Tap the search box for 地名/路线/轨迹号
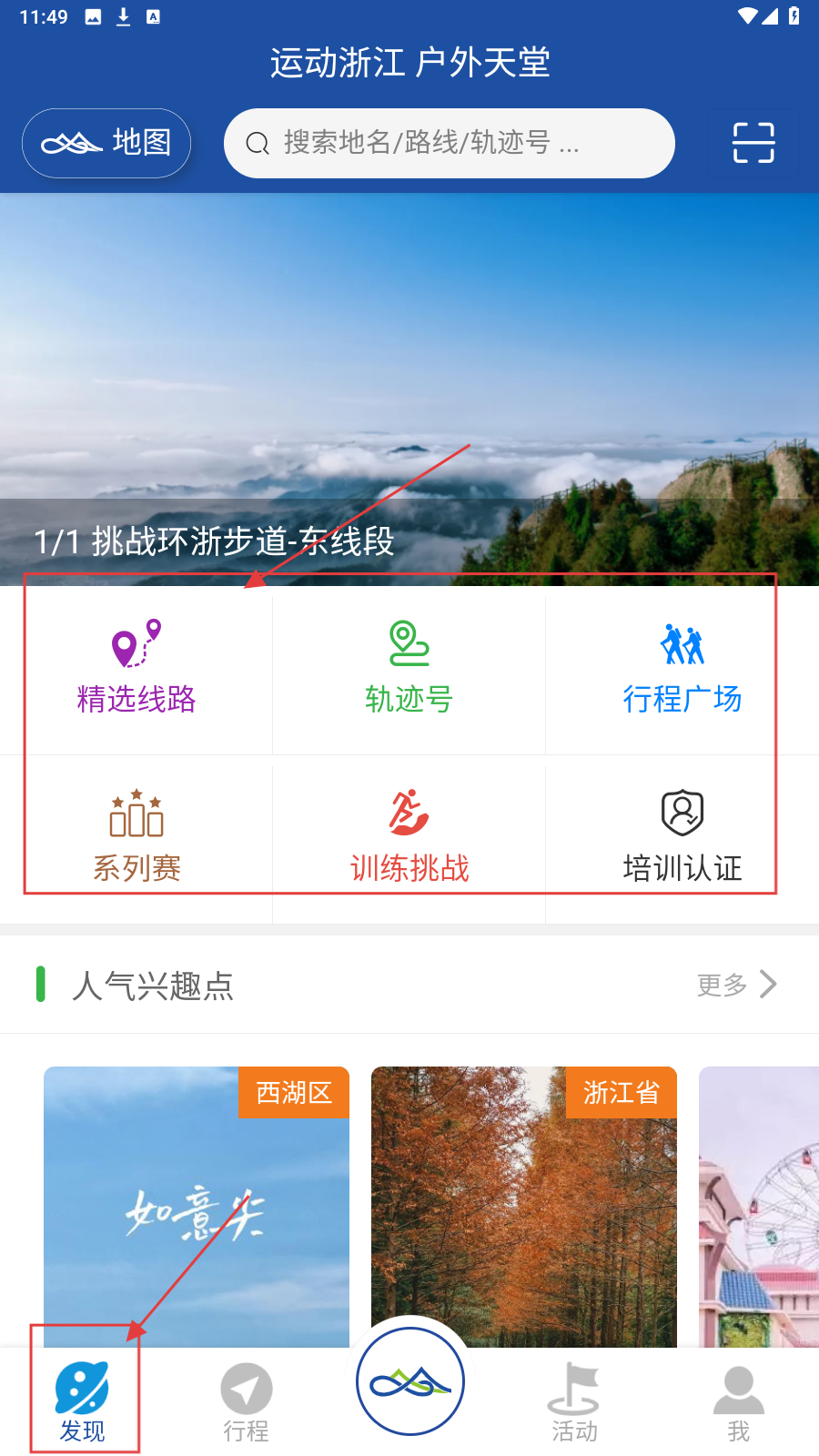 pos(449,143)
